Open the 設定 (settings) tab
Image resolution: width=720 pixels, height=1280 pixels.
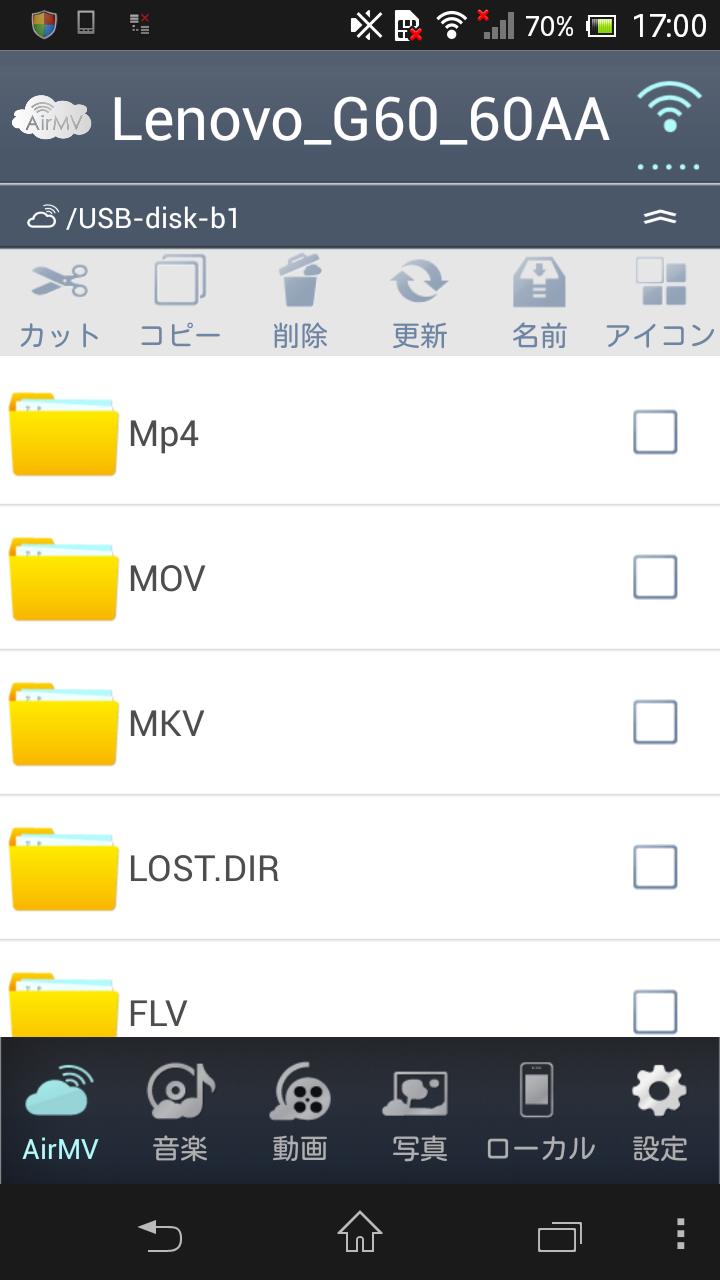tap(657, 1110)
